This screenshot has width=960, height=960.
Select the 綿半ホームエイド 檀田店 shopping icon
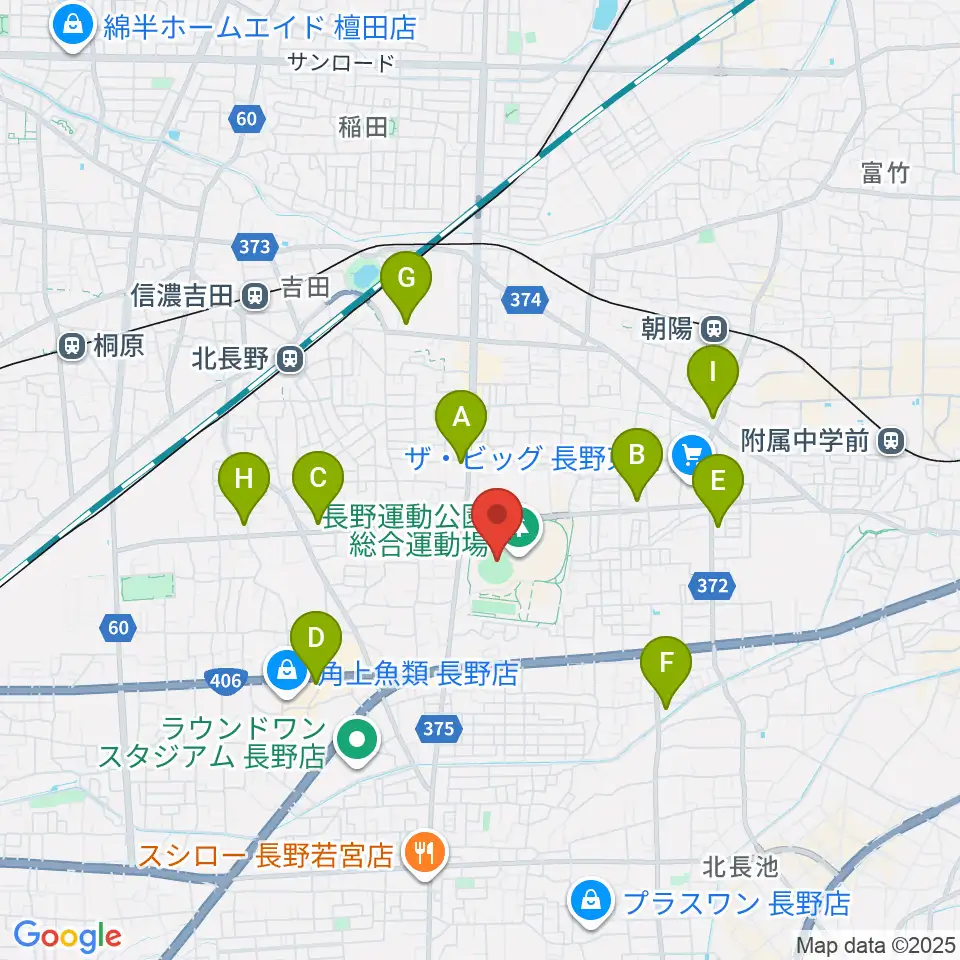pyautogui.click(x=73, y=28)
